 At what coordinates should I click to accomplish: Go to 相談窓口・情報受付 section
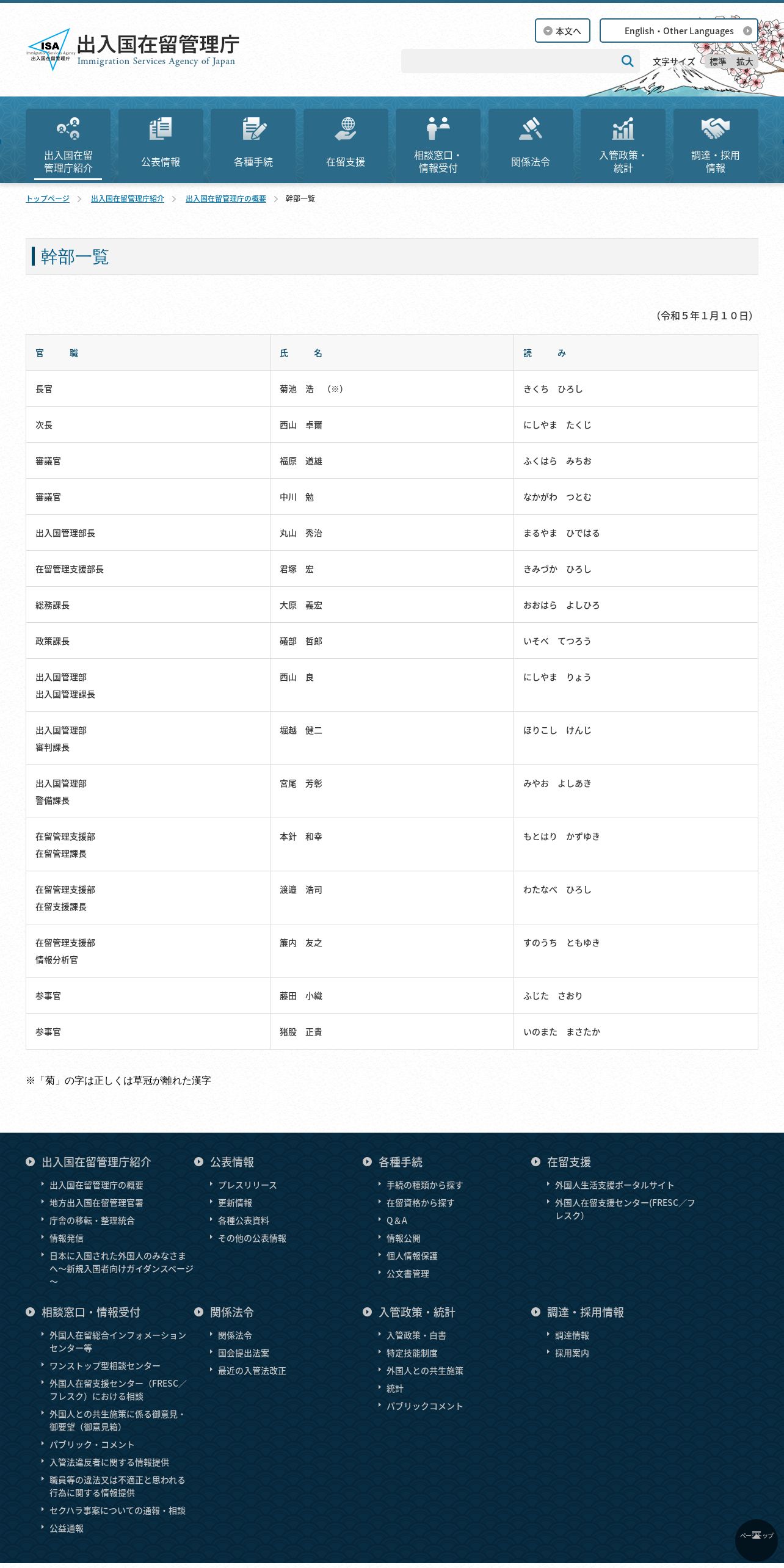438,145
